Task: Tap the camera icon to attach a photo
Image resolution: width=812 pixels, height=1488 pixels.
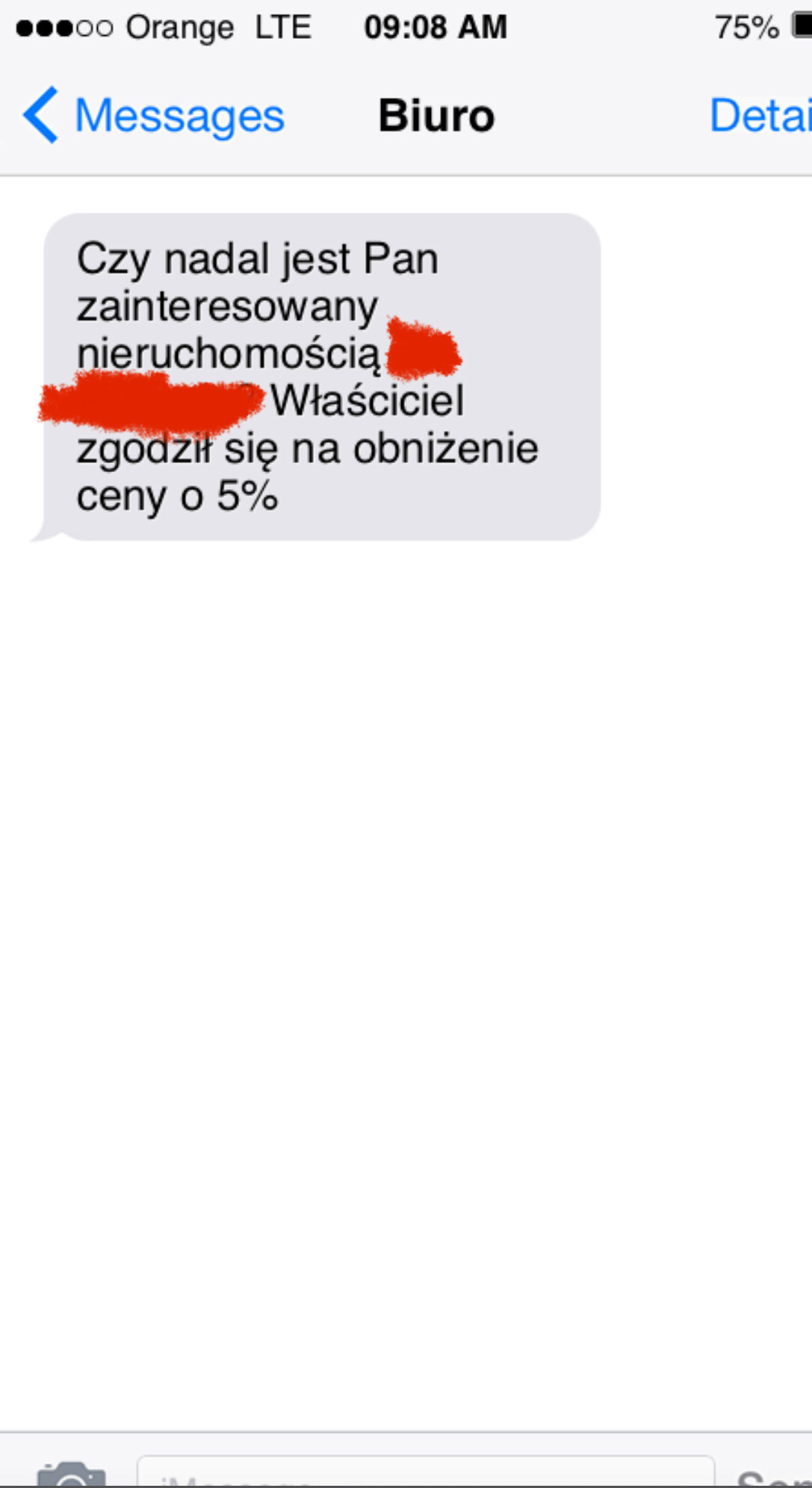Action: [x=71, y=1474]
